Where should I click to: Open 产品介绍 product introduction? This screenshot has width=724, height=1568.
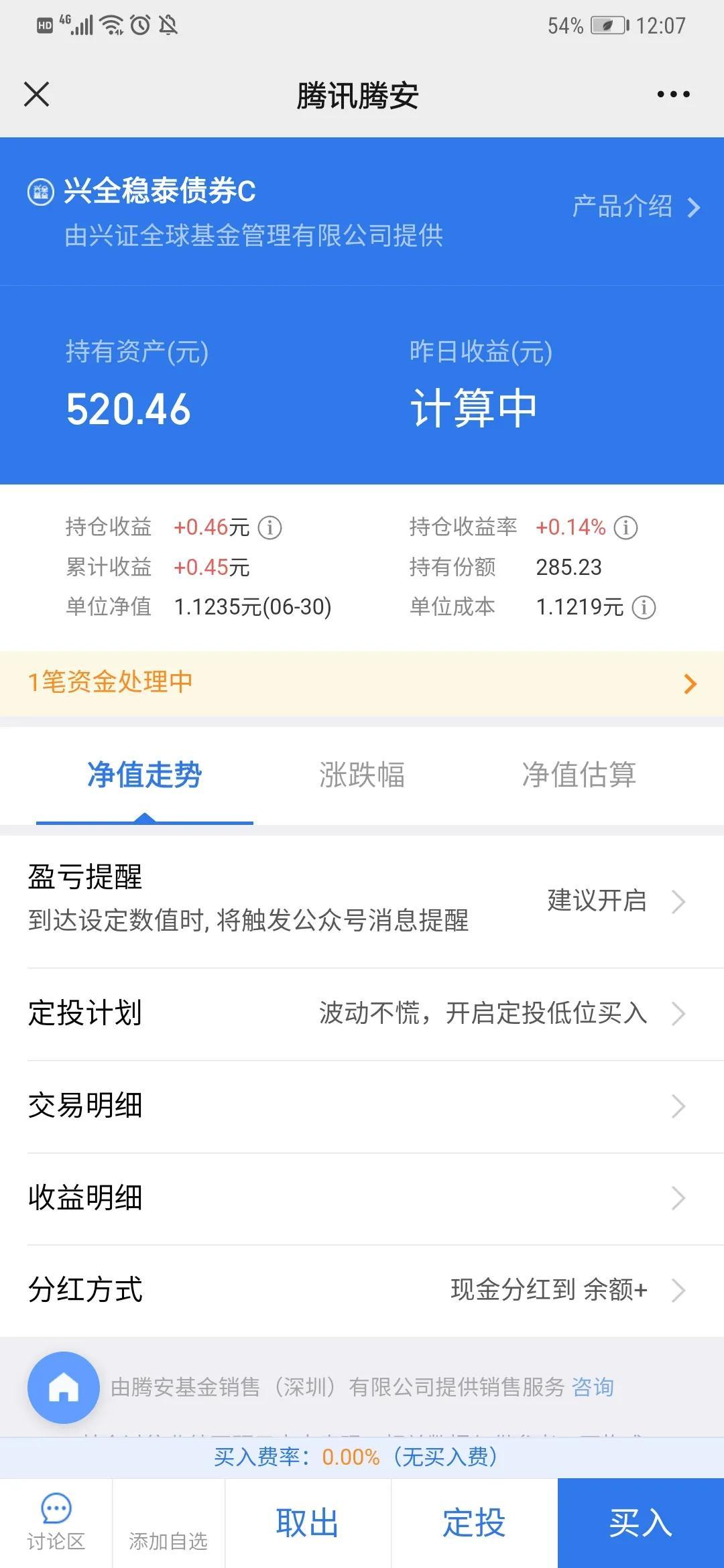636,207
